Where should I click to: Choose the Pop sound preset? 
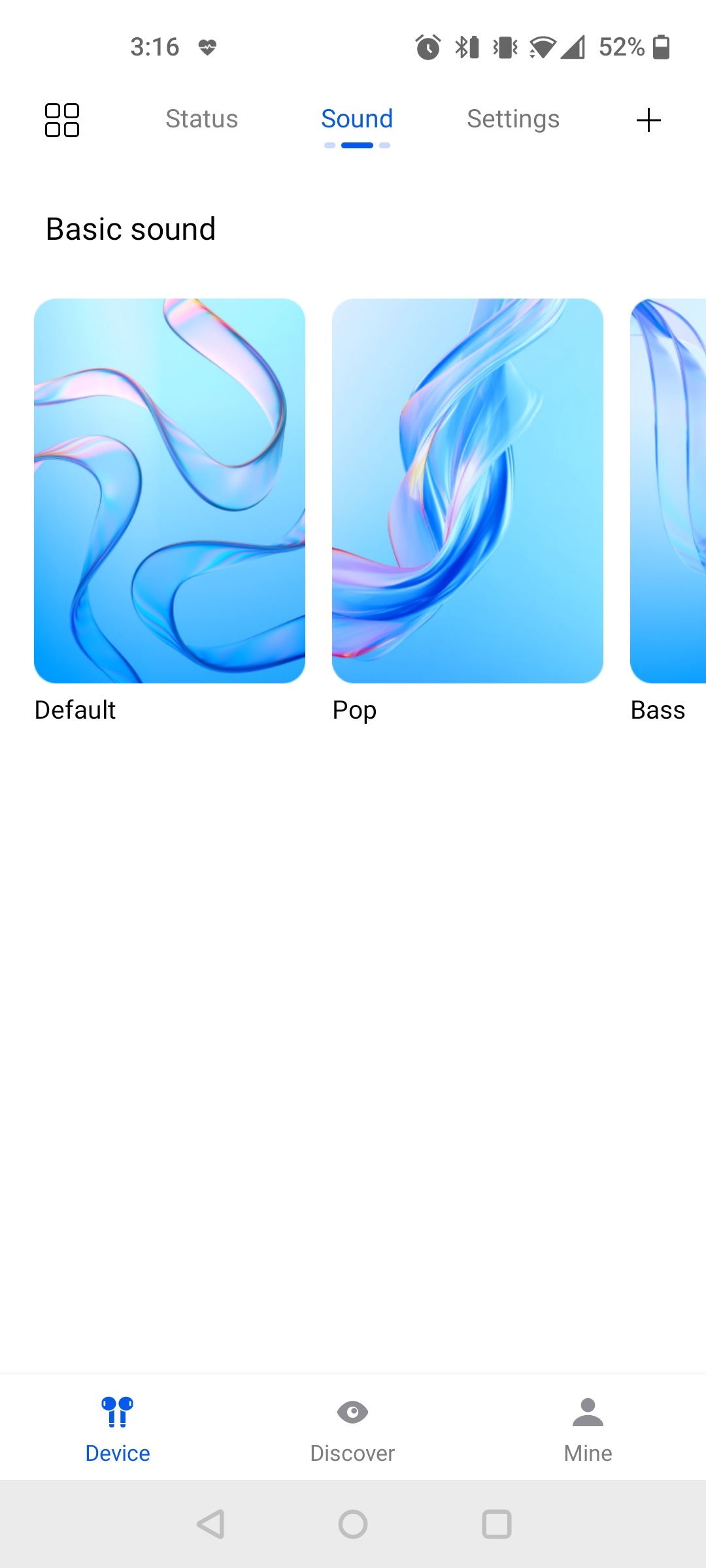(x=467, y=491)
